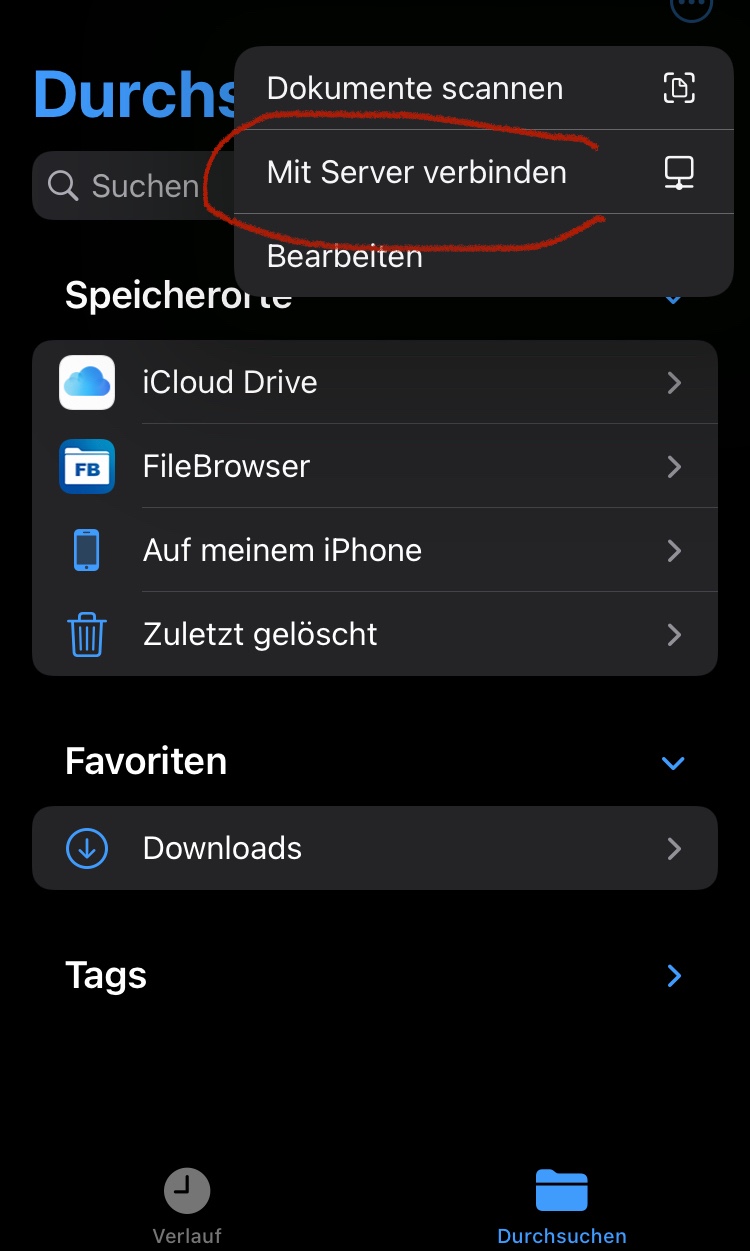Viewport: 750px width, 1251px height.
Task: Expand the Tags section
Action: tap(673, 976)
